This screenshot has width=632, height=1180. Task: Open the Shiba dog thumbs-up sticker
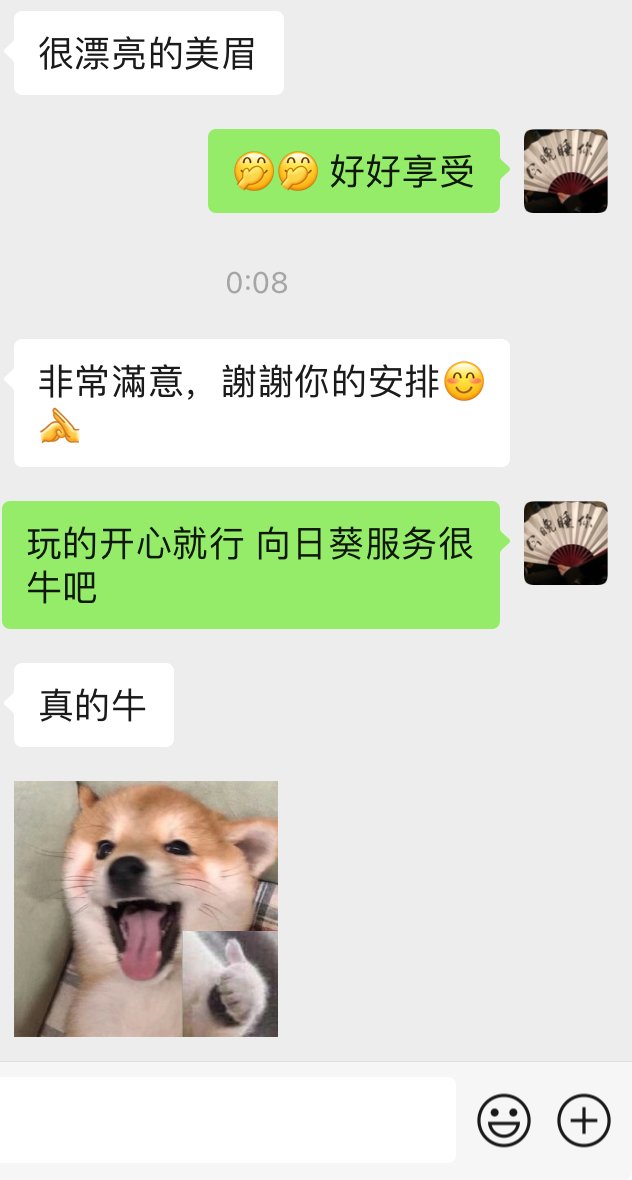[146, 909]
